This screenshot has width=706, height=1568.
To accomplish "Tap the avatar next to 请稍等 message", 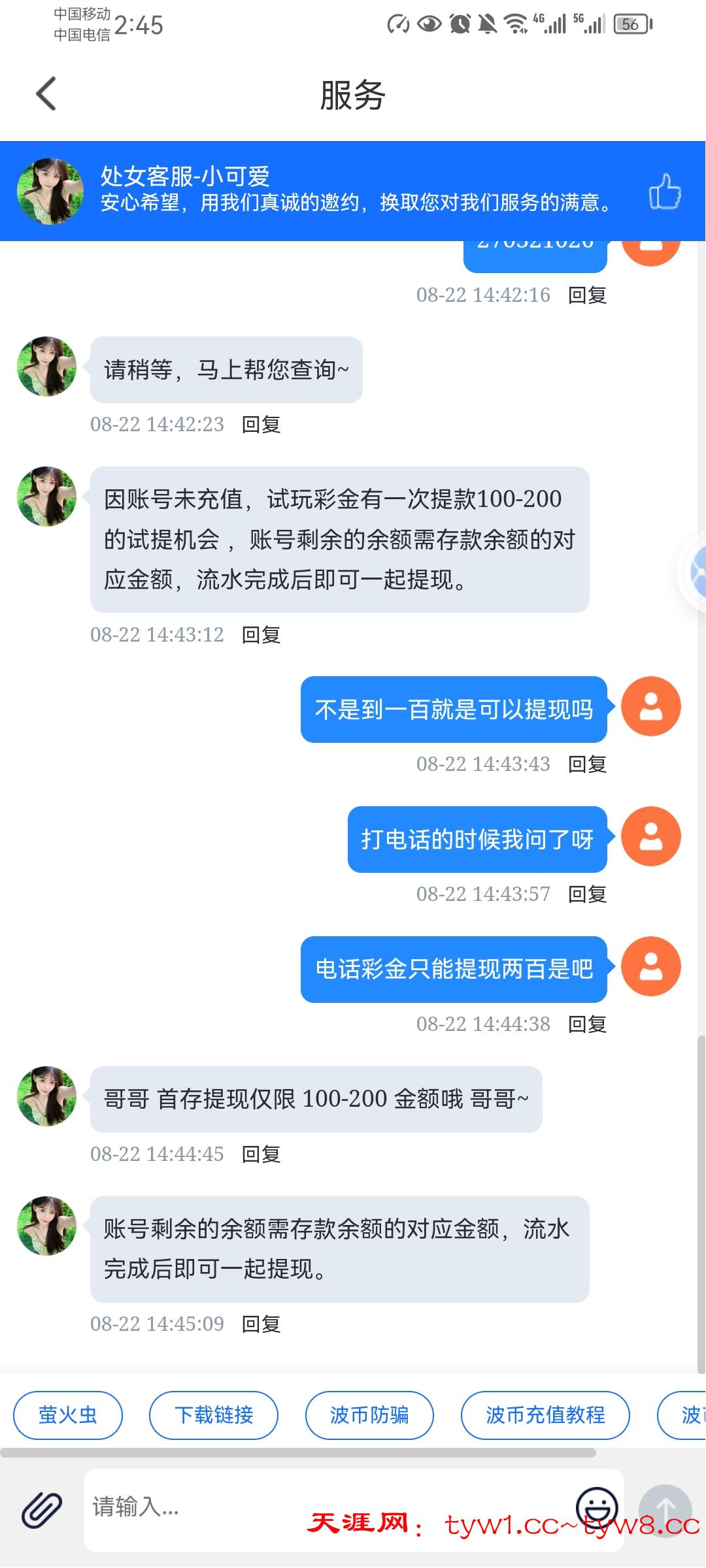I will 46,366.
